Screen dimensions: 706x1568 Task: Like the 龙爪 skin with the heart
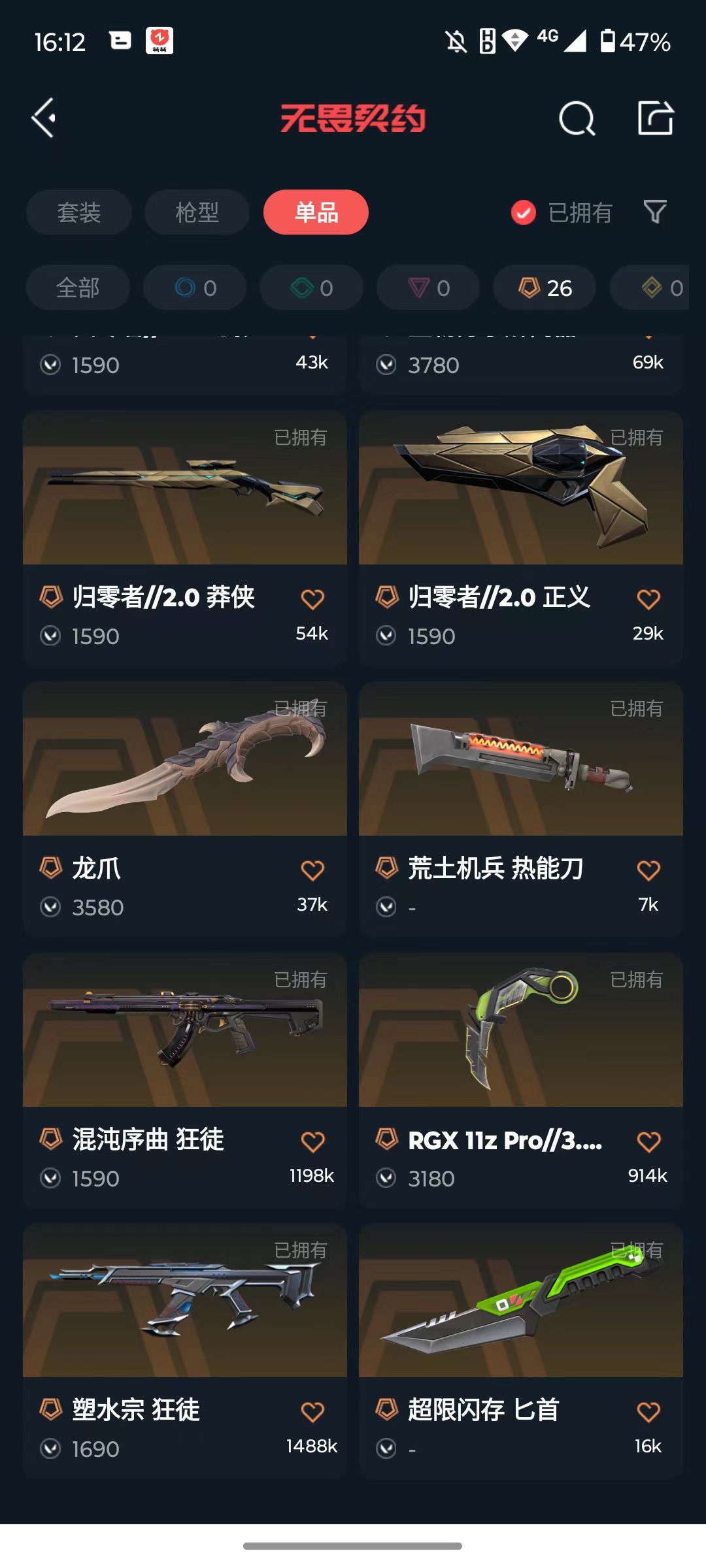click(312, 870)
